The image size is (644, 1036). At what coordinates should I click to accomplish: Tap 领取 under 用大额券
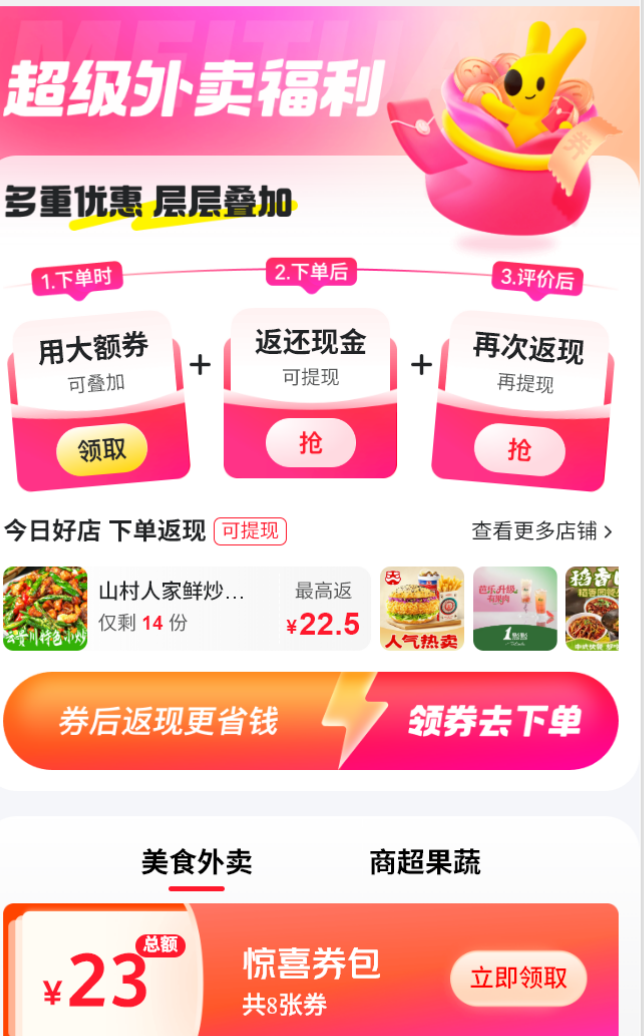pyautogui.click(x=101, y=450)
